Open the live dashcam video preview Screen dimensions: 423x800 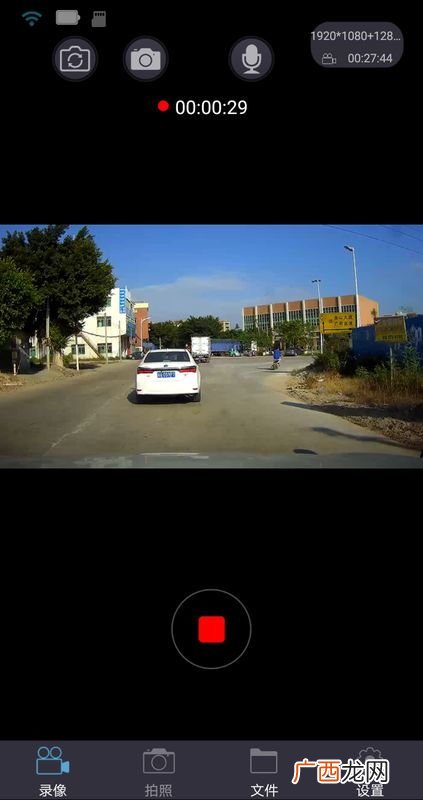tap(211, 346)
